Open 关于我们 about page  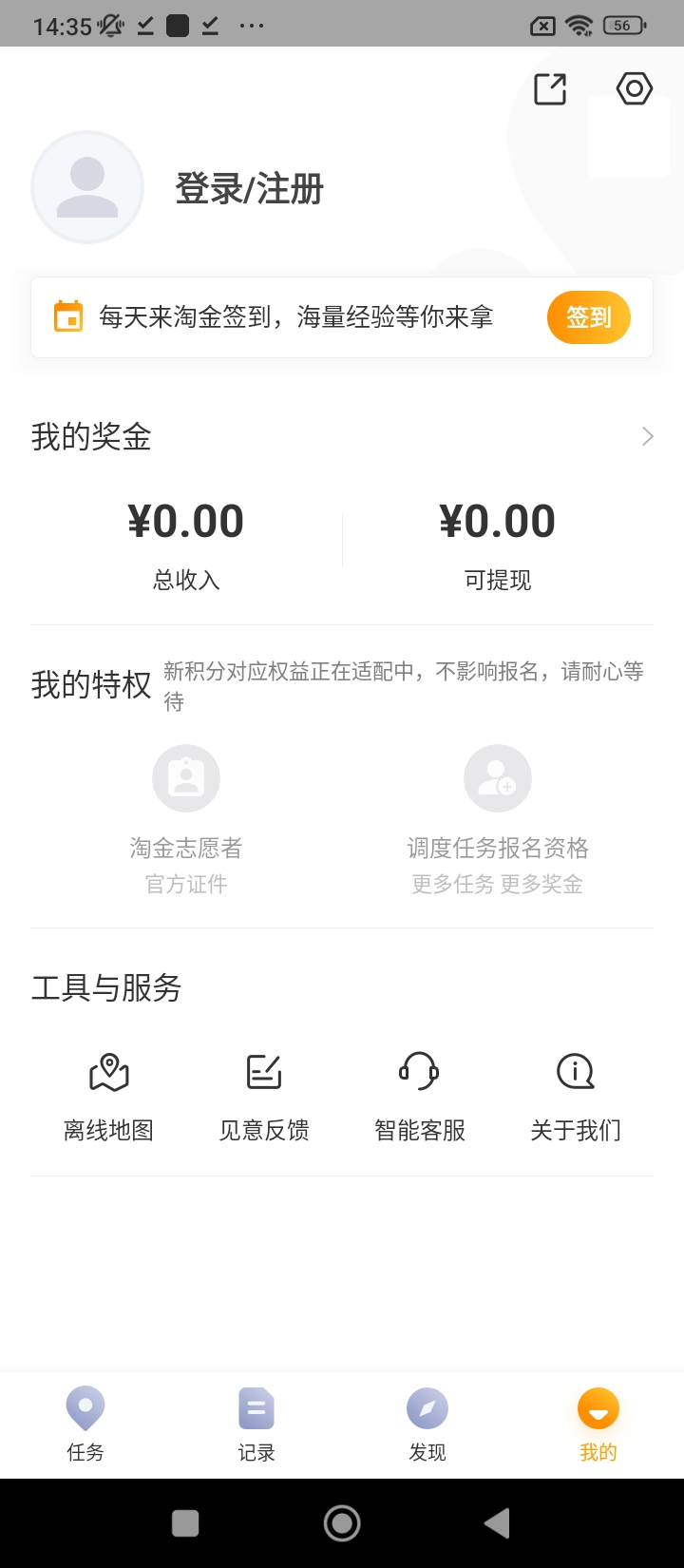coord(576,1097)
